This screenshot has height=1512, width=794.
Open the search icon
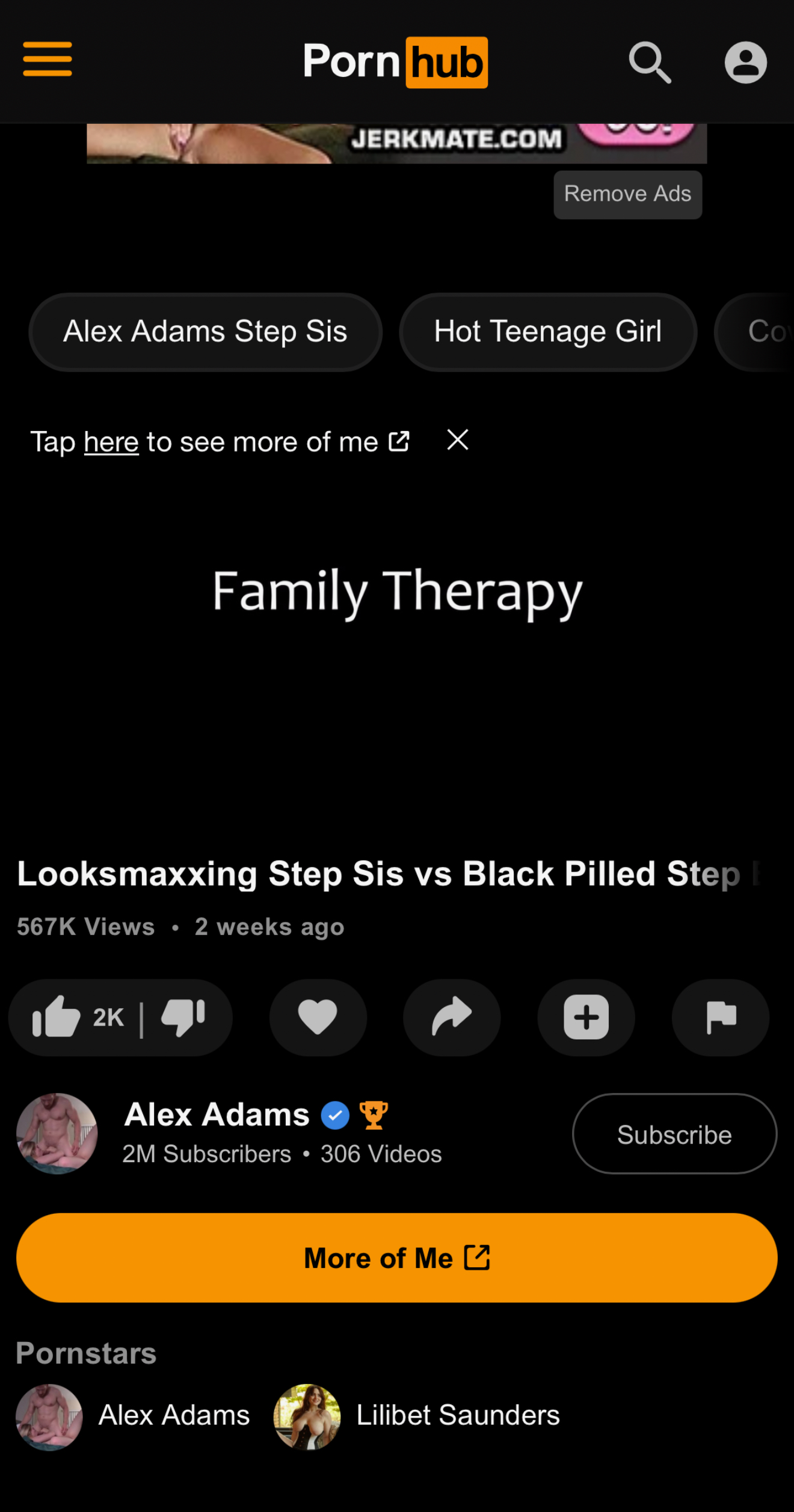(x=650, y=62)
